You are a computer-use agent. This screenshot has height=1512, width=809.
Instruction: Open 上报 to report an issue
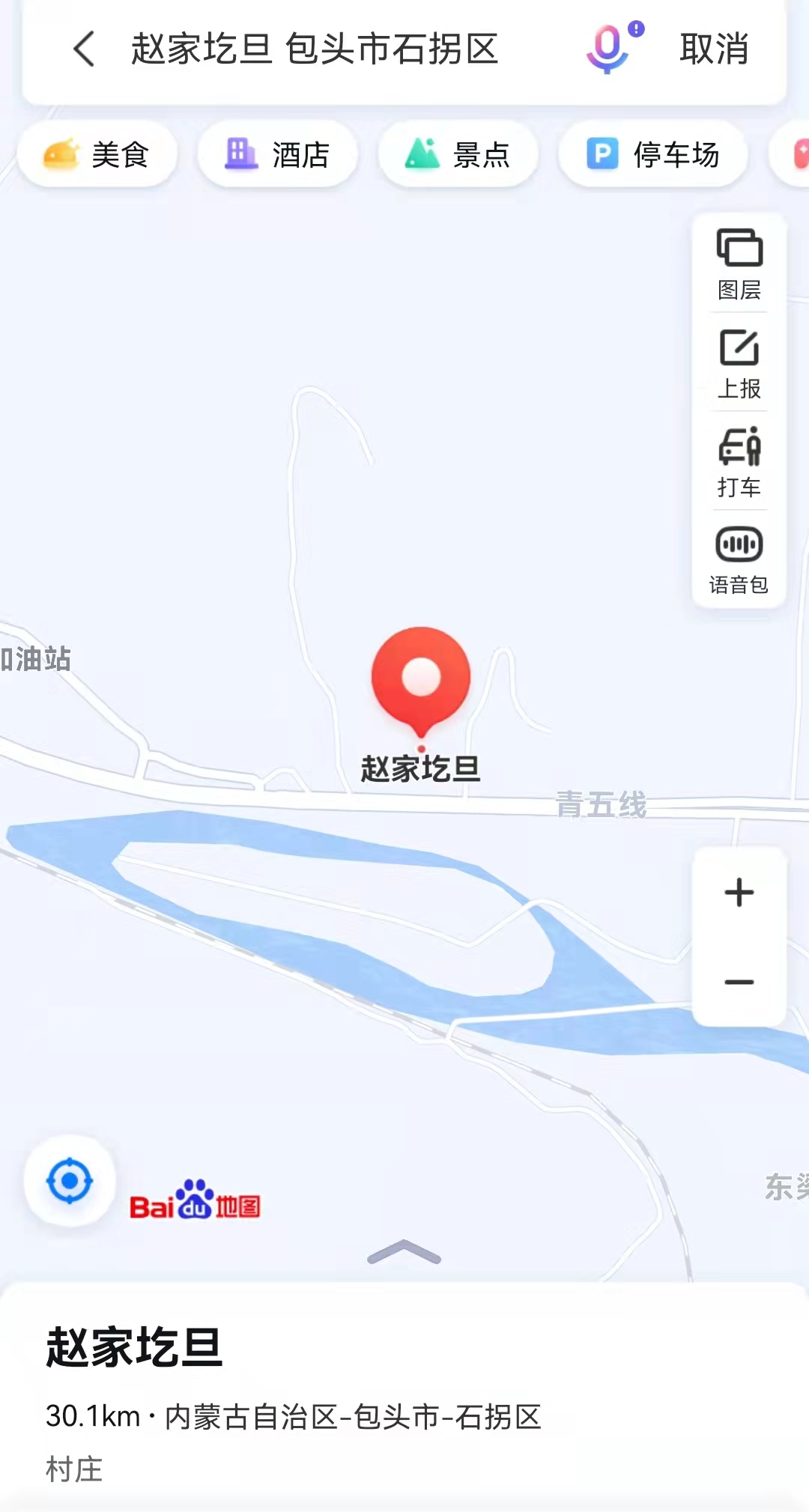coord(739,363)
